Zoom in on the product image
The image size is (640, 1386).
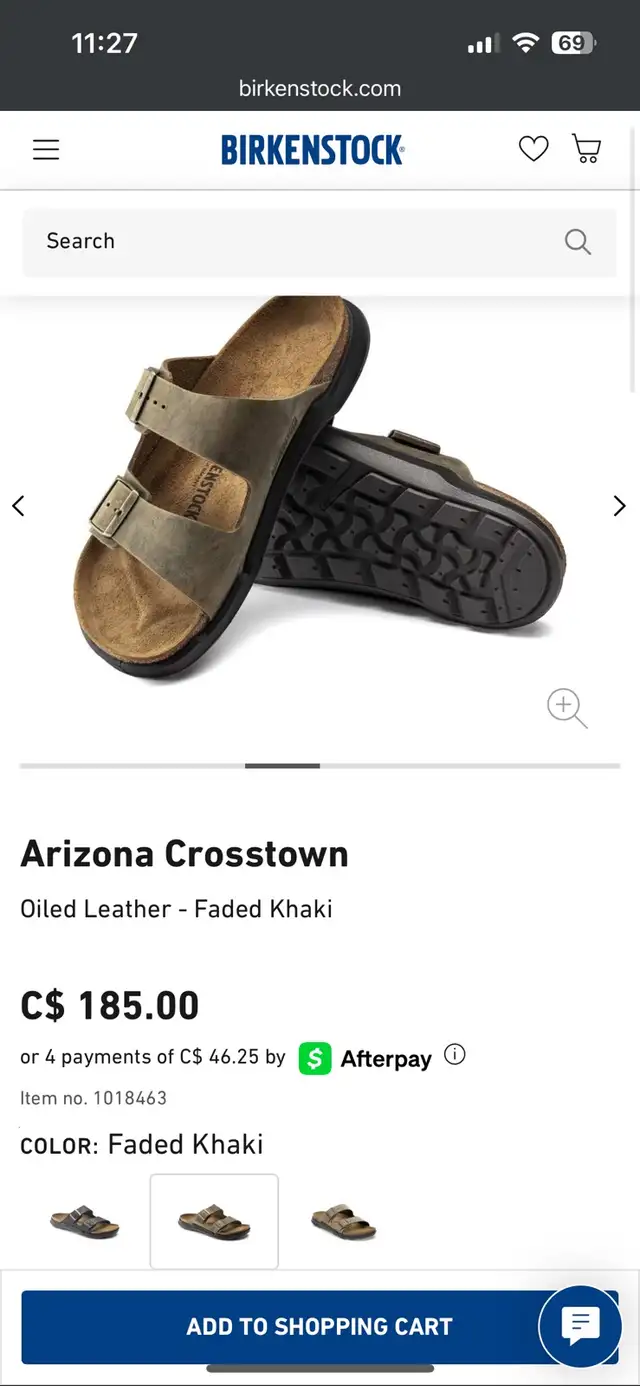pyautogui.click(x=566, y=708)
